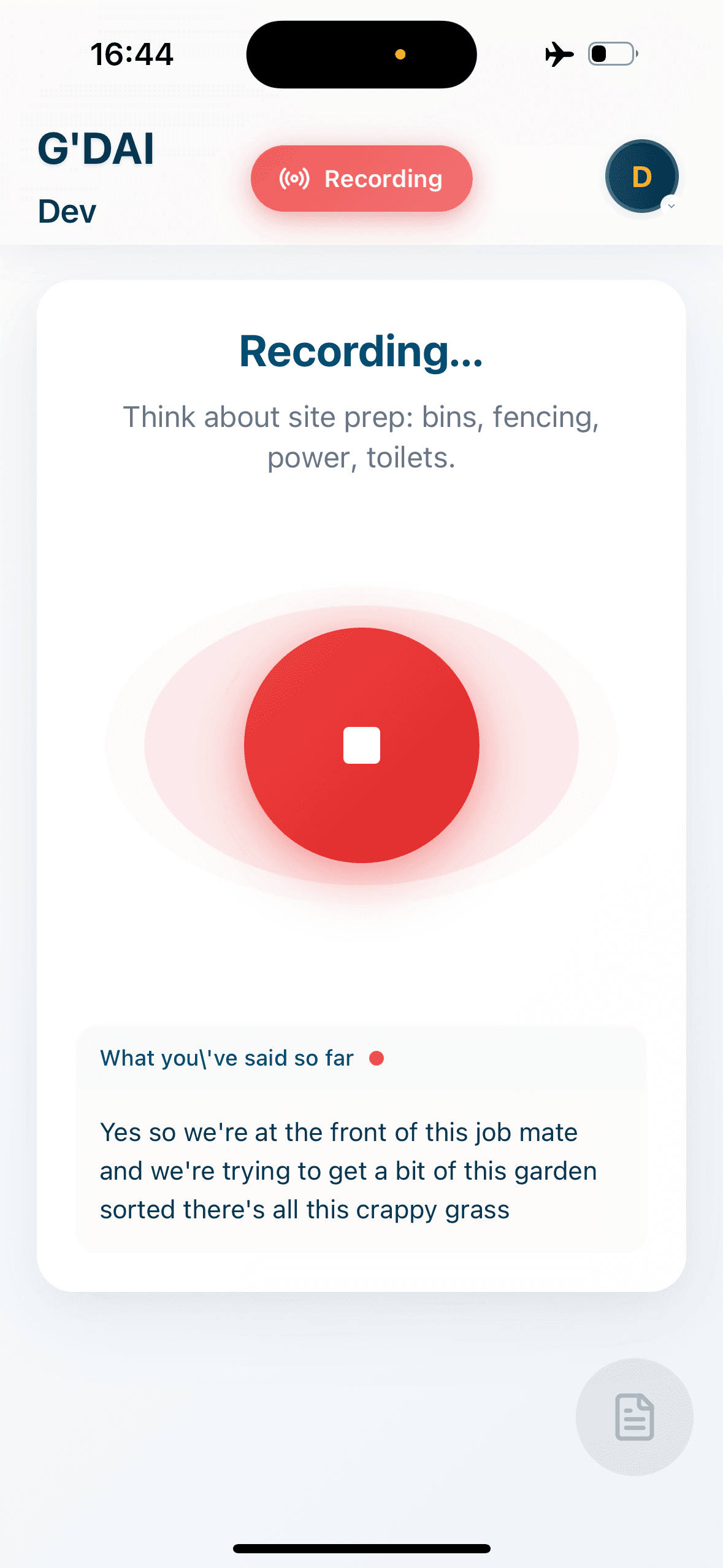Open the D profile avatar menu
723x1568 pixels.
pyautogui.click(x=641, y=177)
